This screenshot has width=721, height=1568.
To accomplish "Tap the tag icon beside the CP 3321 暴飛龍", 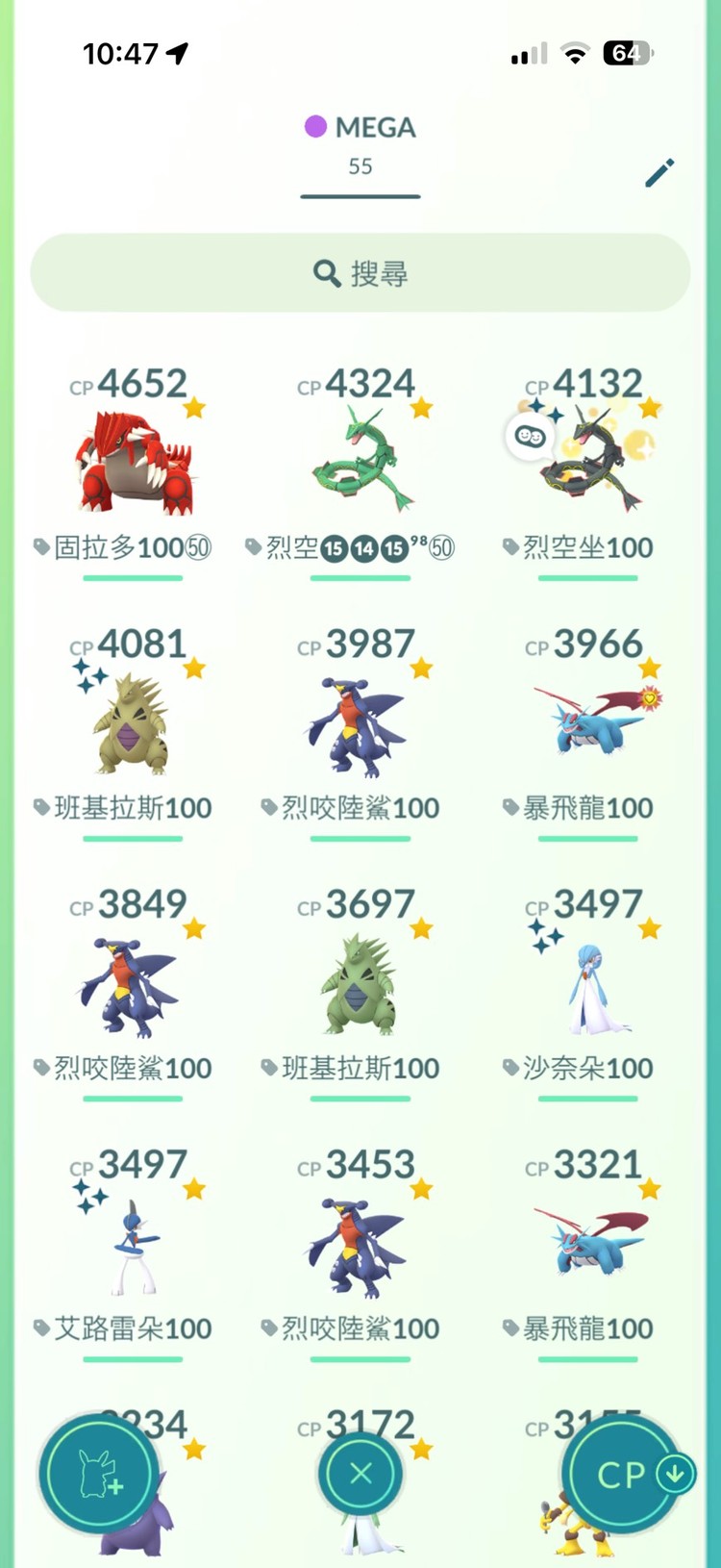I will coord(512,1328).
